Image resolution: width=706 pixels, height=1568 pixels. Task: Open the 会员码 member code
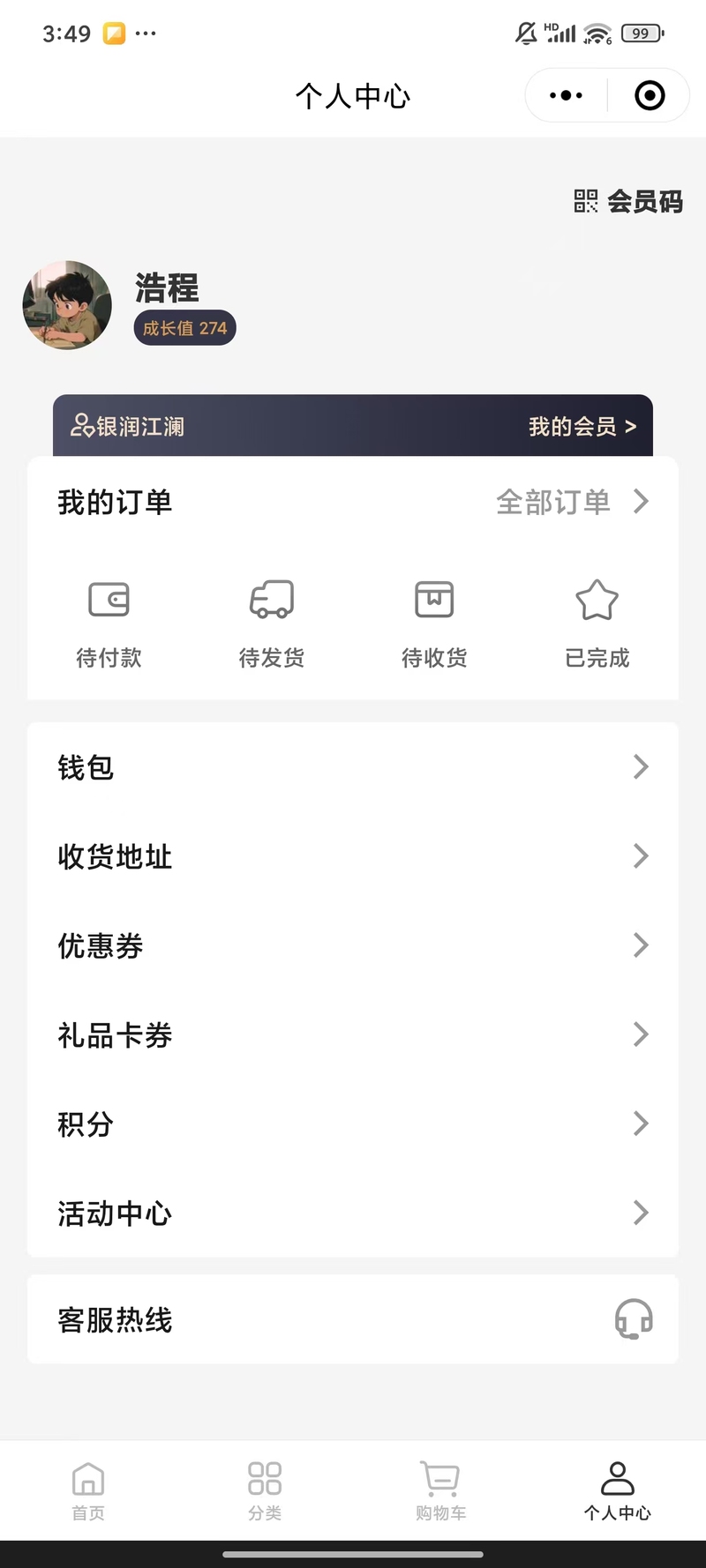[628, 201]
